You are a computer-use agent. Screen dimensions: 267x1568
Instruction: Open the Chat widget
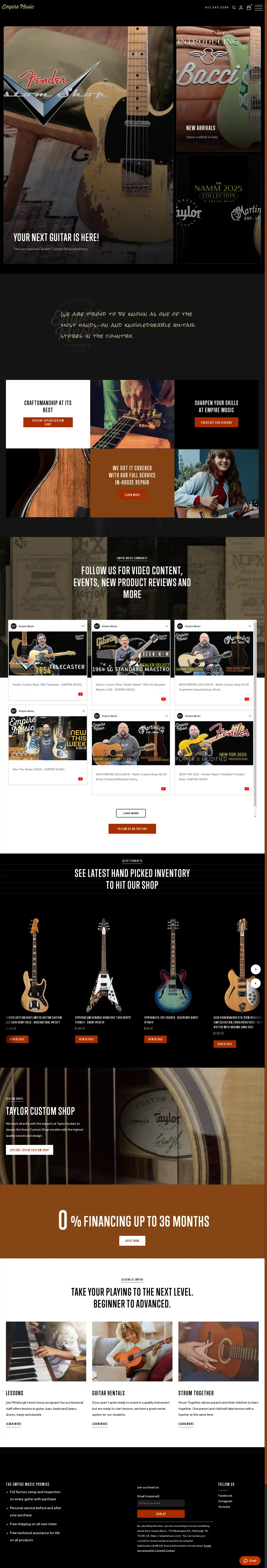[250, 1560]
